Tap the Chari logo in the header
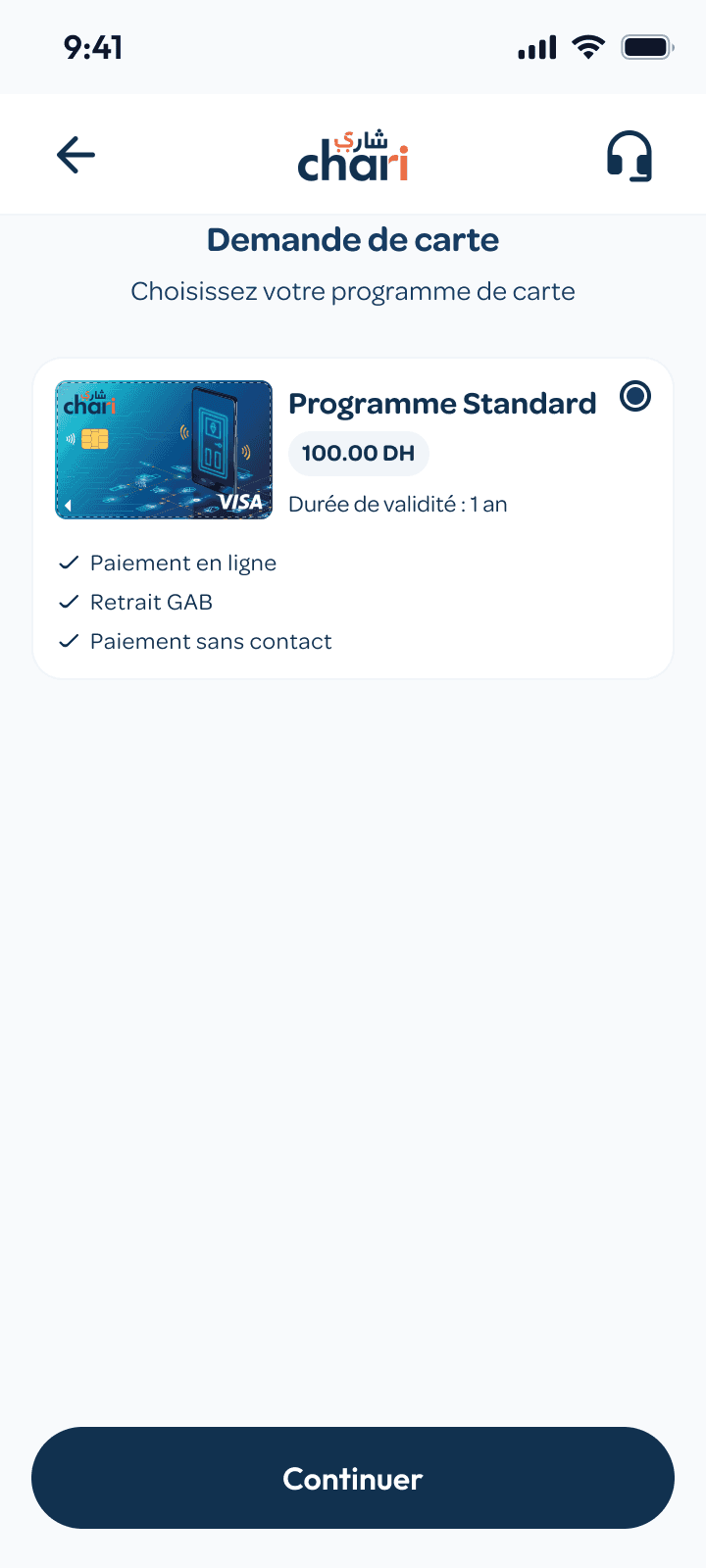Image resolution: width=706 pixels, height=1568 pixels. pyautogui.click(x=353, y=155)
